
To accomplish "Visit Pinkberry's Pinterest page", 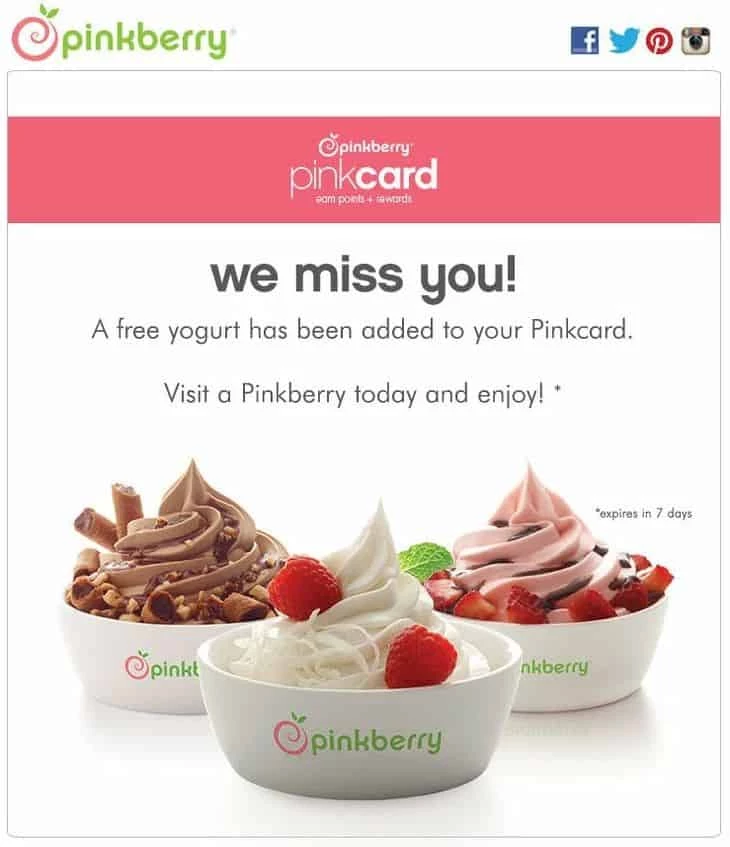I will [659, 41].
